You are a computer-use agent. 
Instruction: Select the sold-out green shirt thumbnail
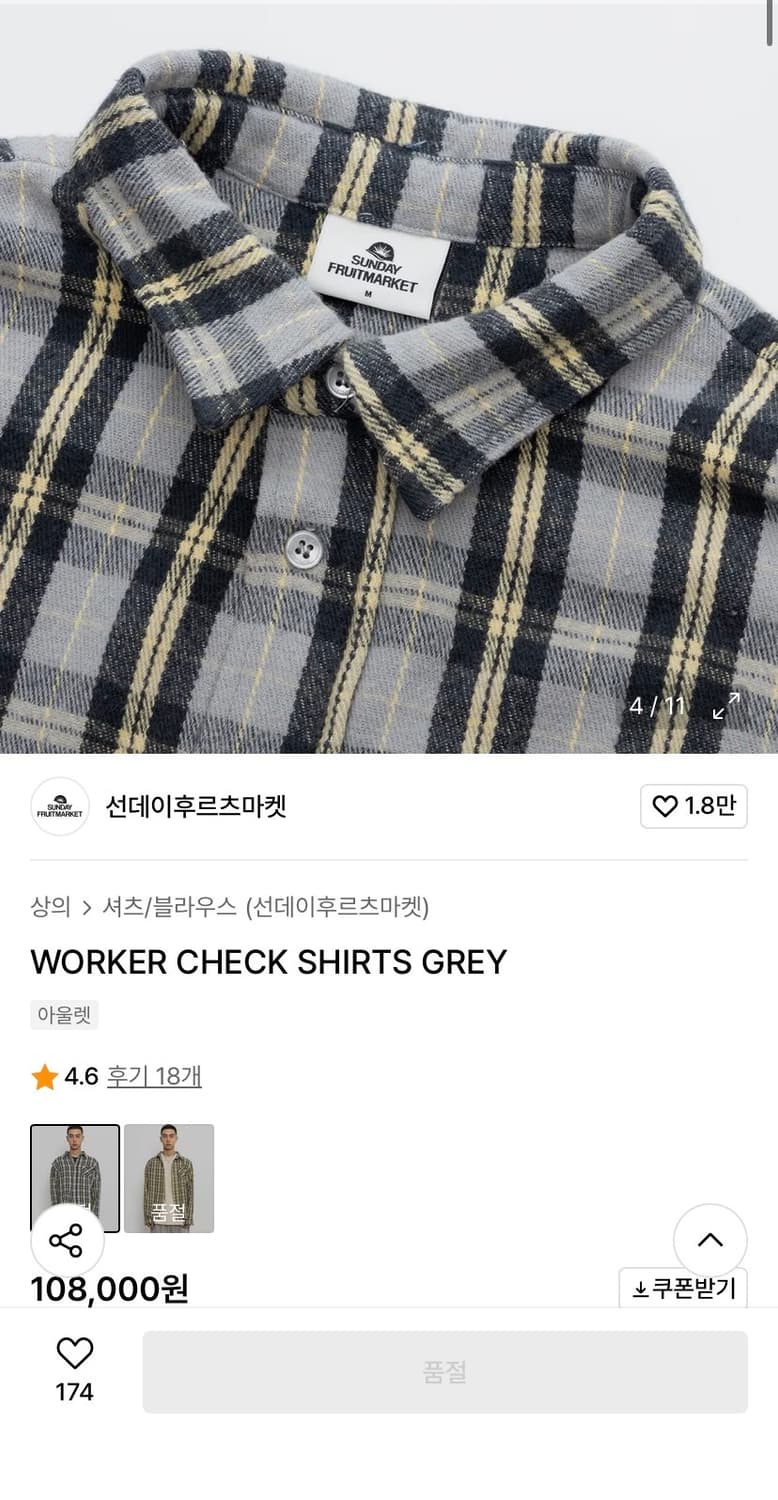coord(168,1178)
